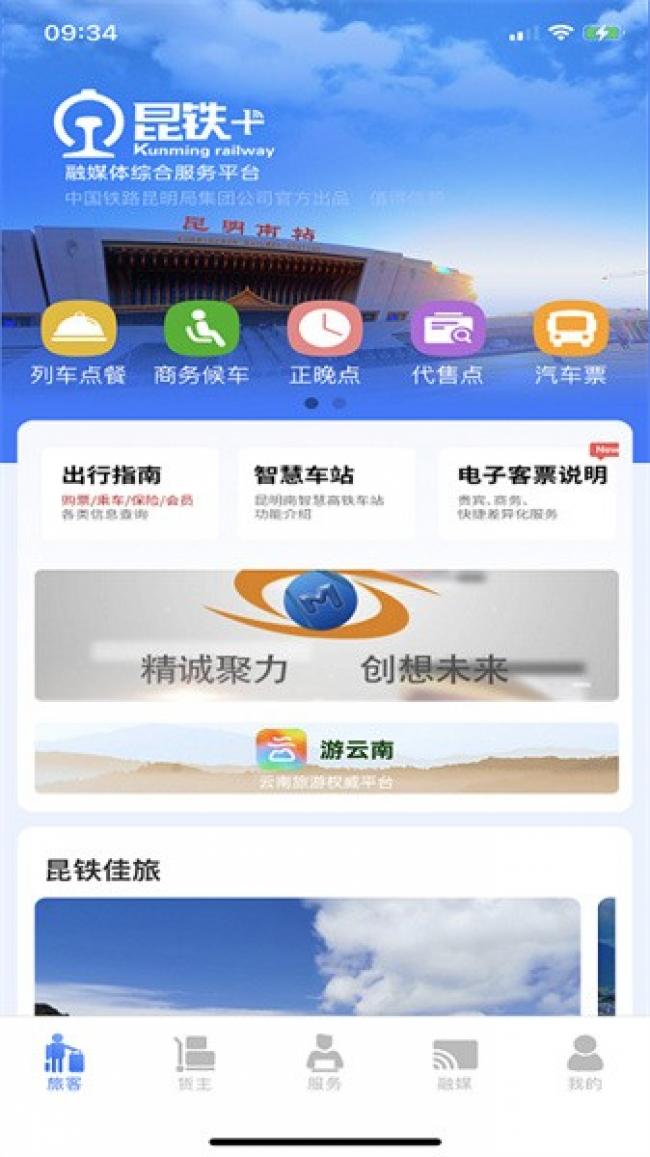Go to the 融媒 media tab
This screenshot has width=650, height=1157.
pyautogui.click(x=454, y=1063)
